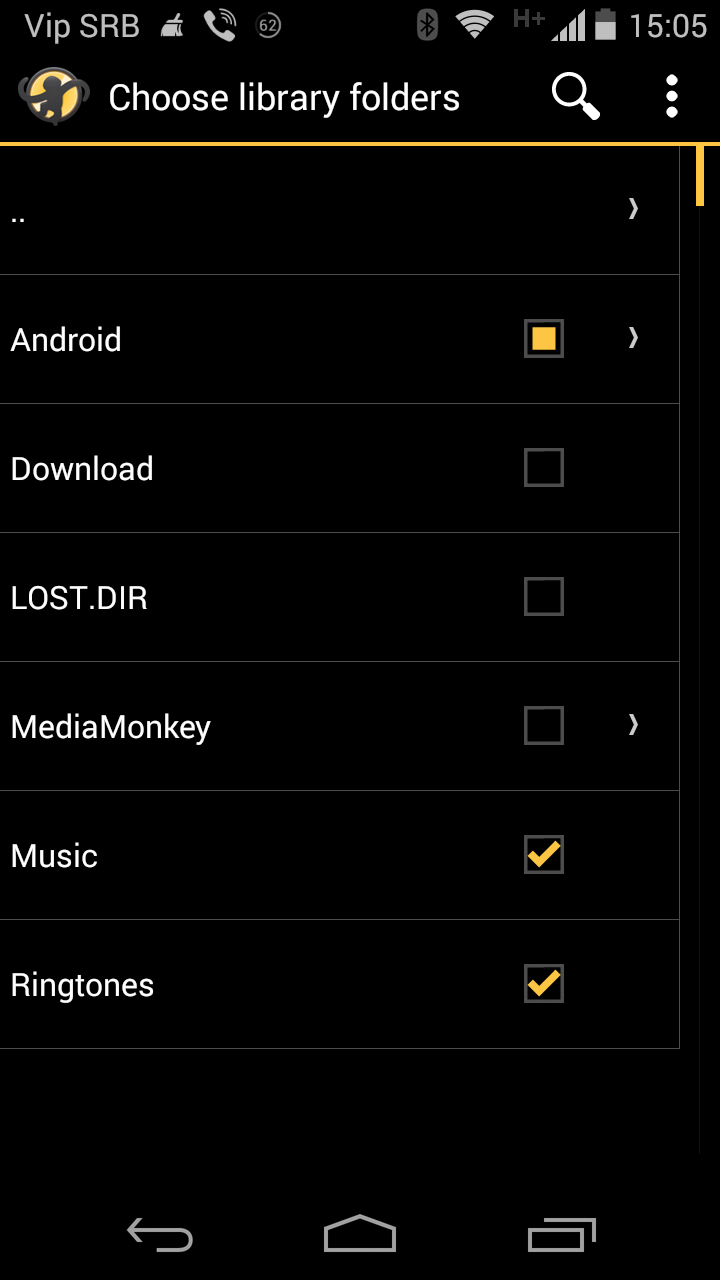Expand the MediaMonkey folder chevron
The height and width of the screenshot is (1280, 720).
(x=633, y=725)
